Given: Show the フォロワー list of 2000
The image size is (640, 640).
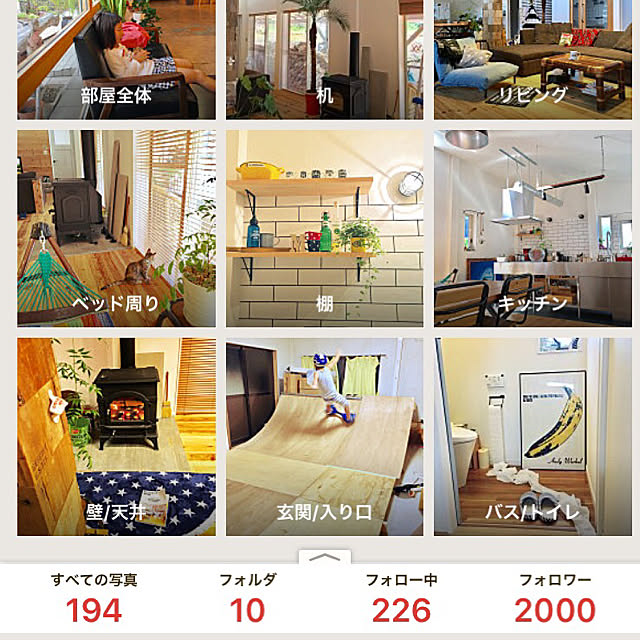Looking at the screenshot, I should coord(555,599).
